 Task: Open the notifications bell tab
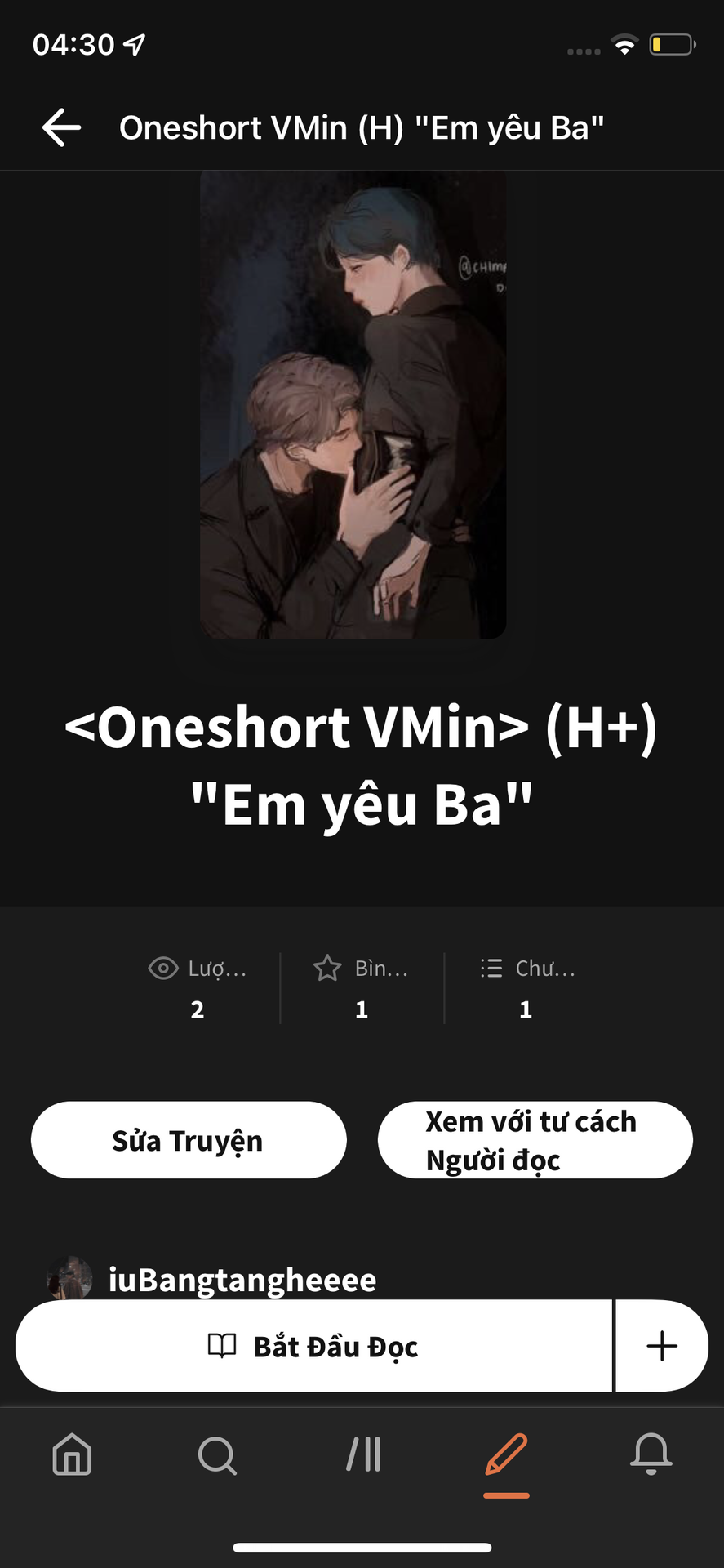(x=651, y=1454)
